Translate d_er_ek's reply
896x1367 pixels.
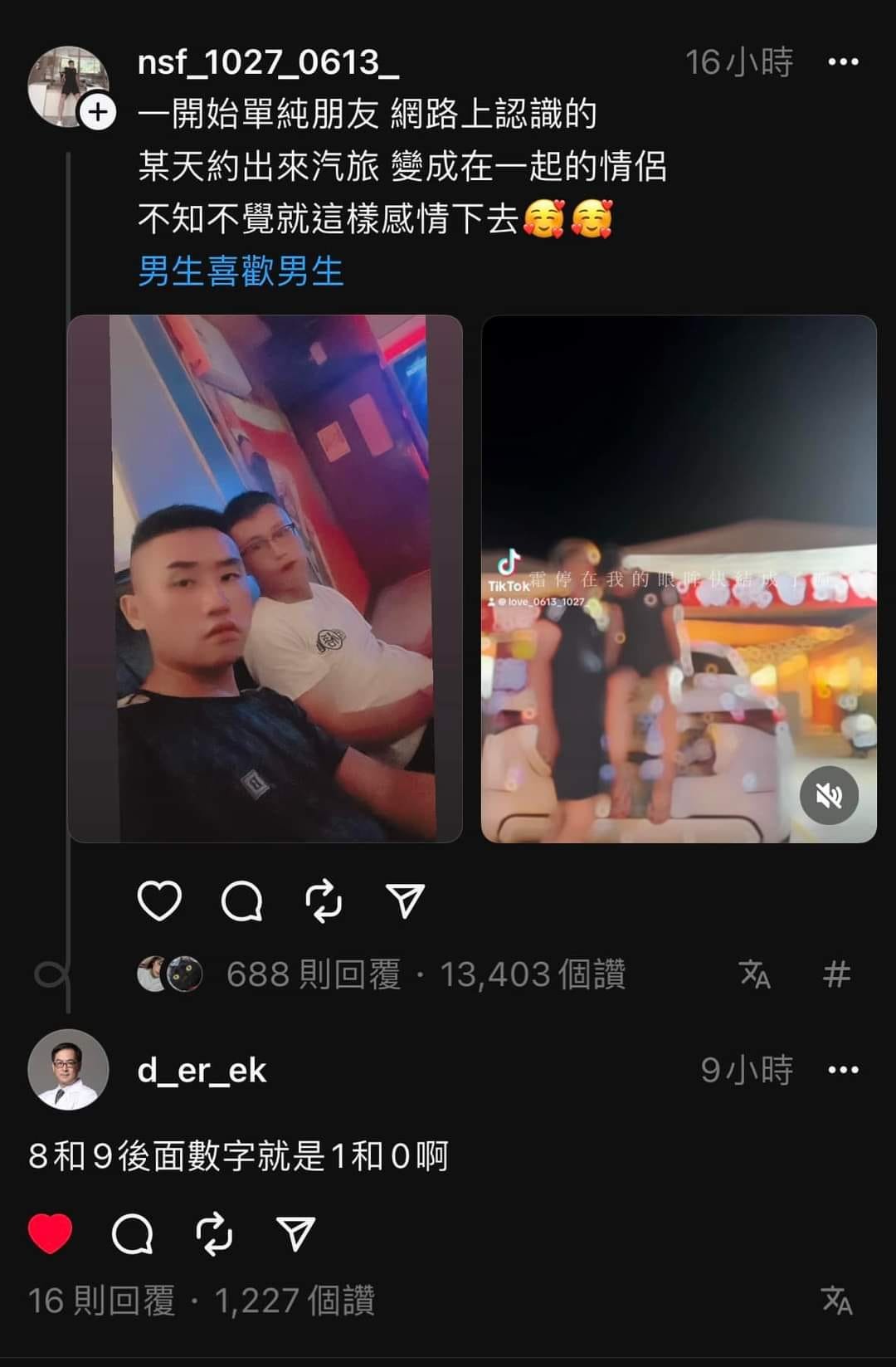[835, 1301]
